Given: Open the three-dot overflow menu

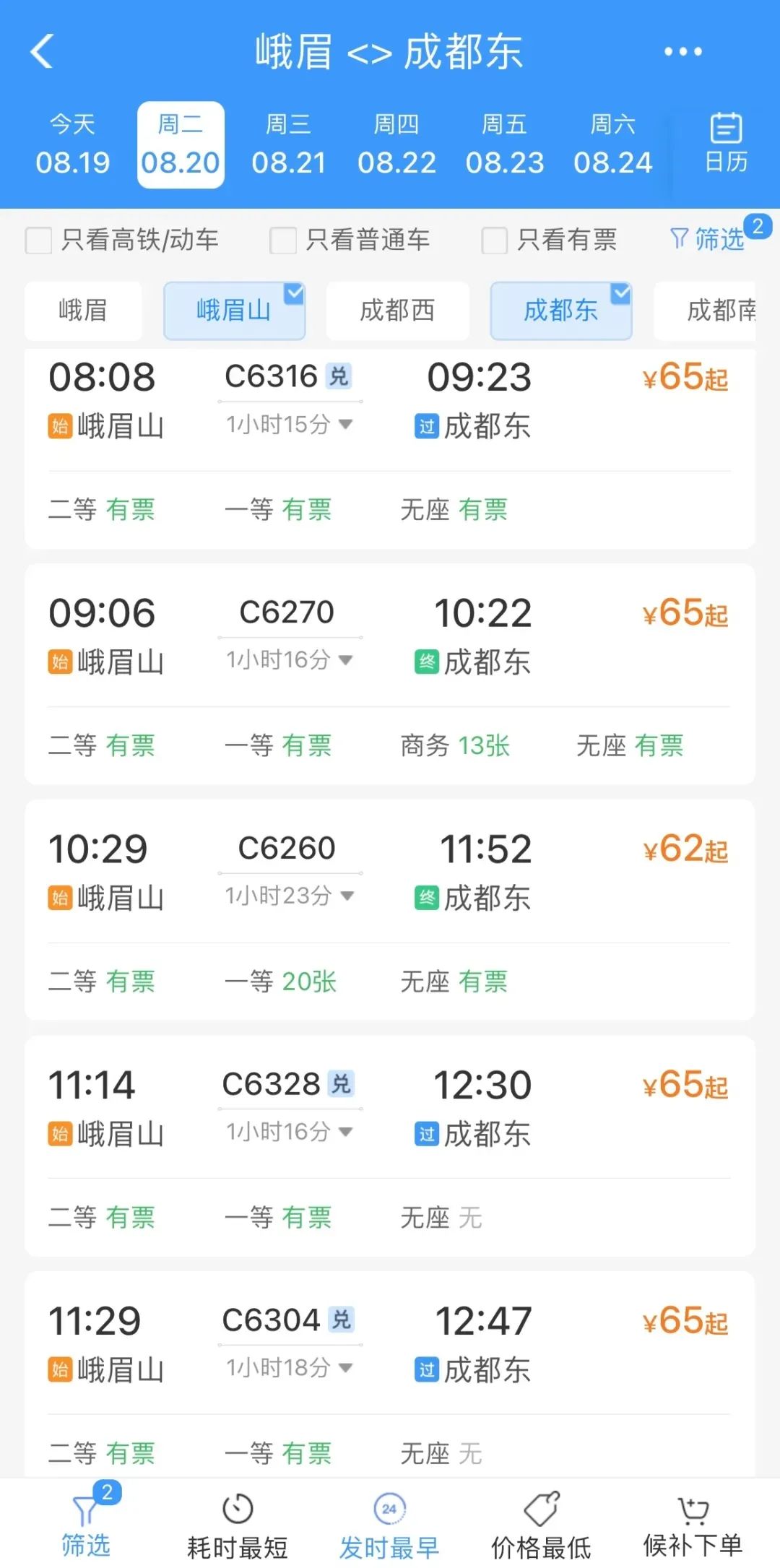Looking at the screenshot, I should tap(682, 52).
